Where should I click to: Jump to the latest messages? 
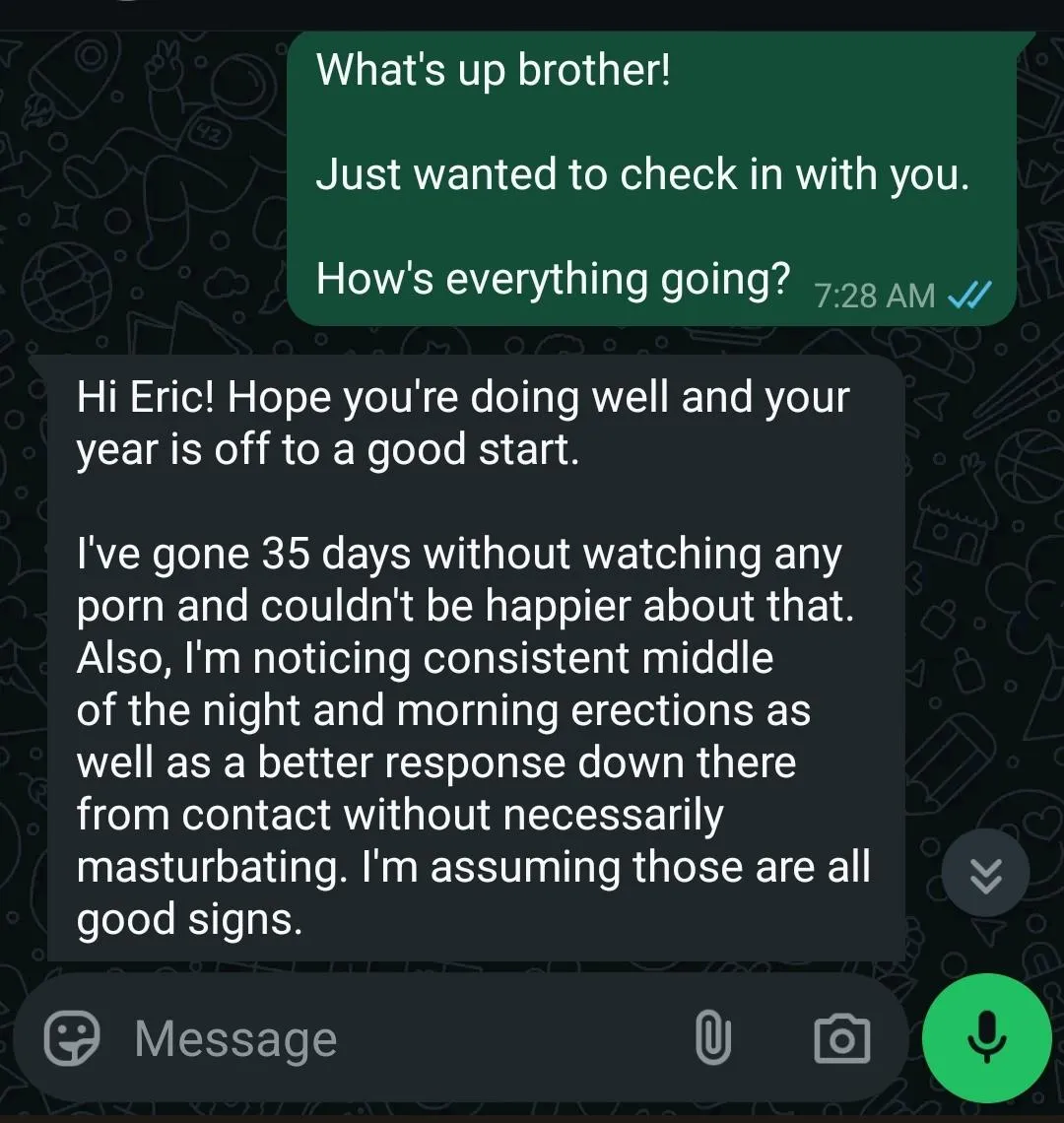click(985, 874)
